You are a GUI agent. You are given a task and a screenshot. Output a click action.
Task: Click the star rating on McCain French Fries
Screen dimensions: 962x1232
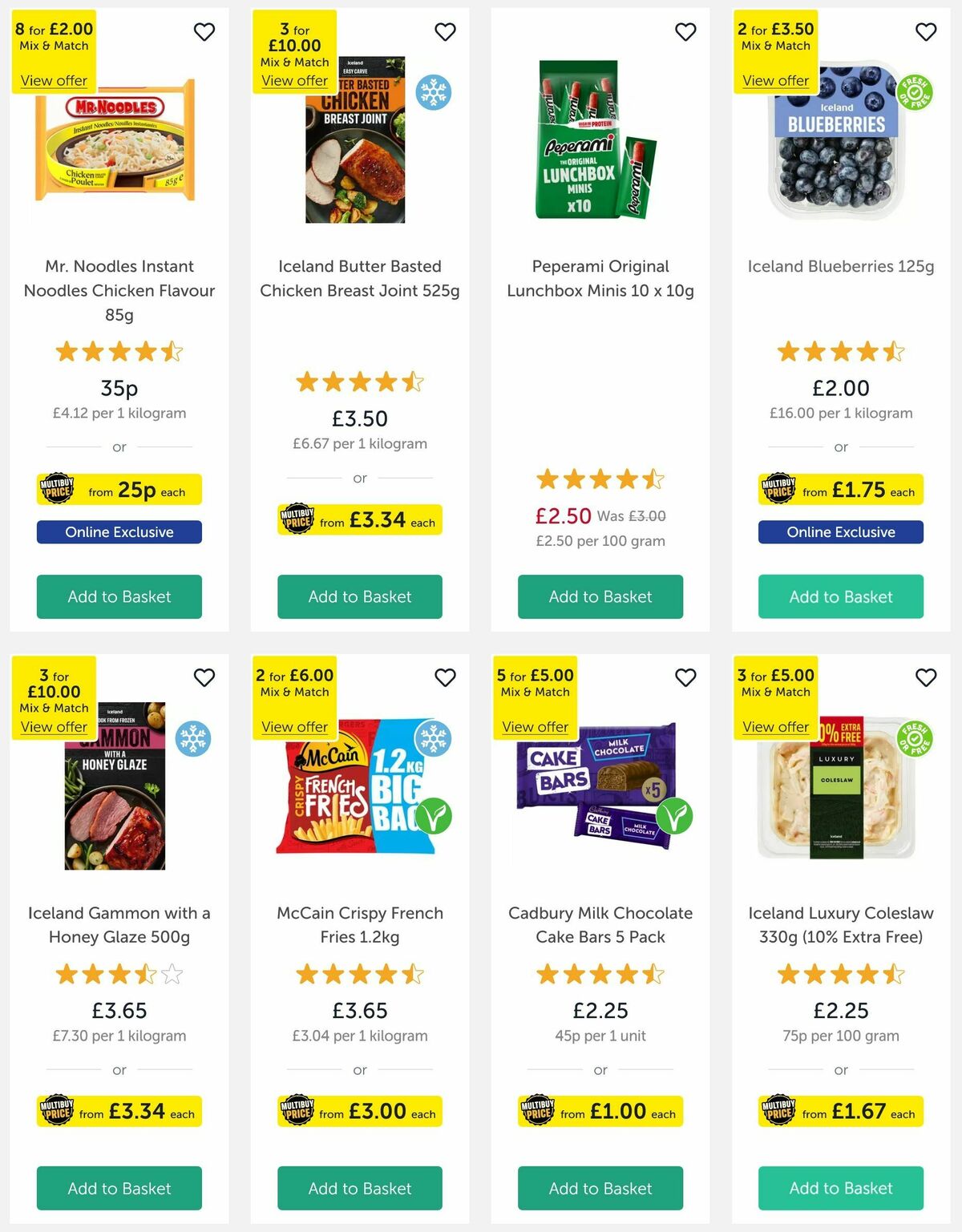(x=359, y=975)
